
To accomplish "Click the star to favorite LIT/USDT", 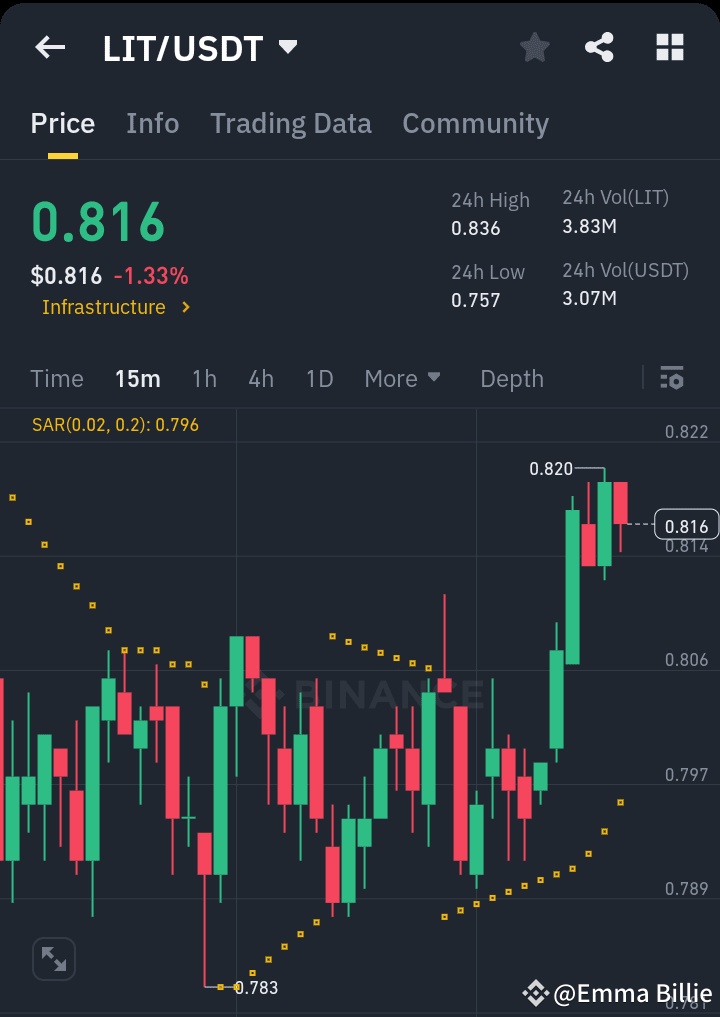I will (534, 47).
